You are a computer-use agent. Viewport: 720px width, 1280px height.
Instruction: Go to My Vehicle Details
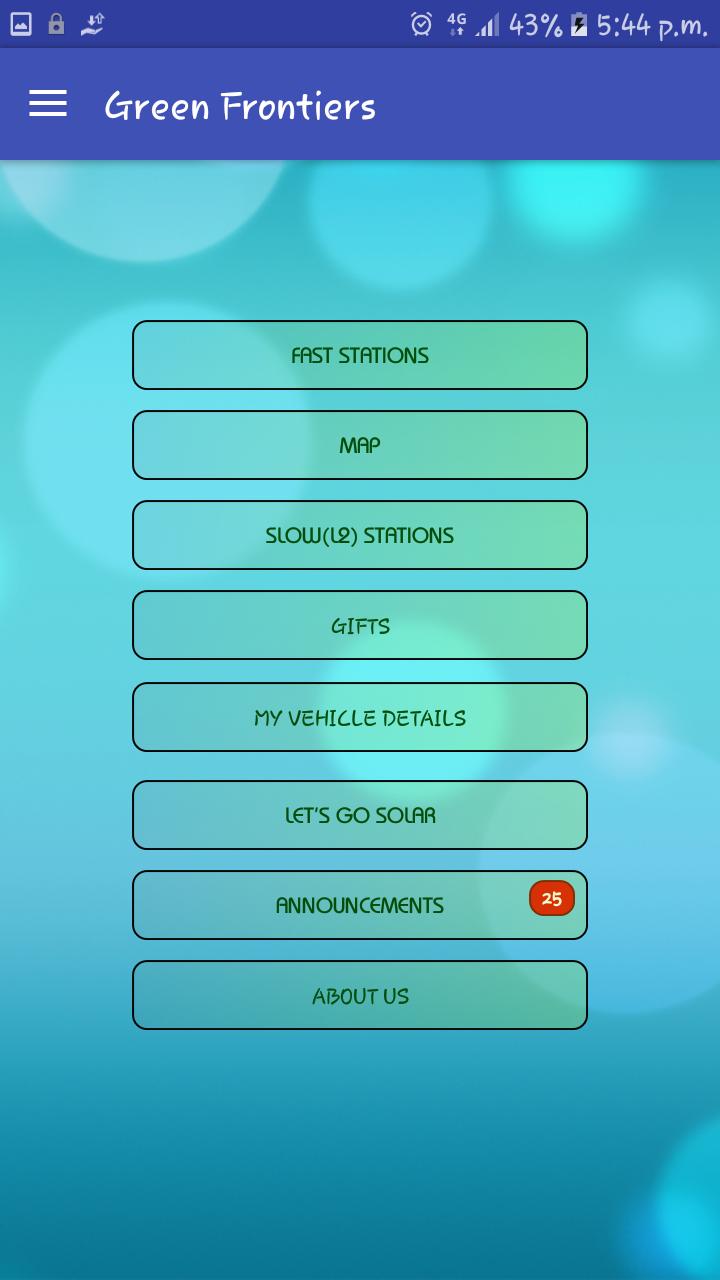[x=360, y=717]
